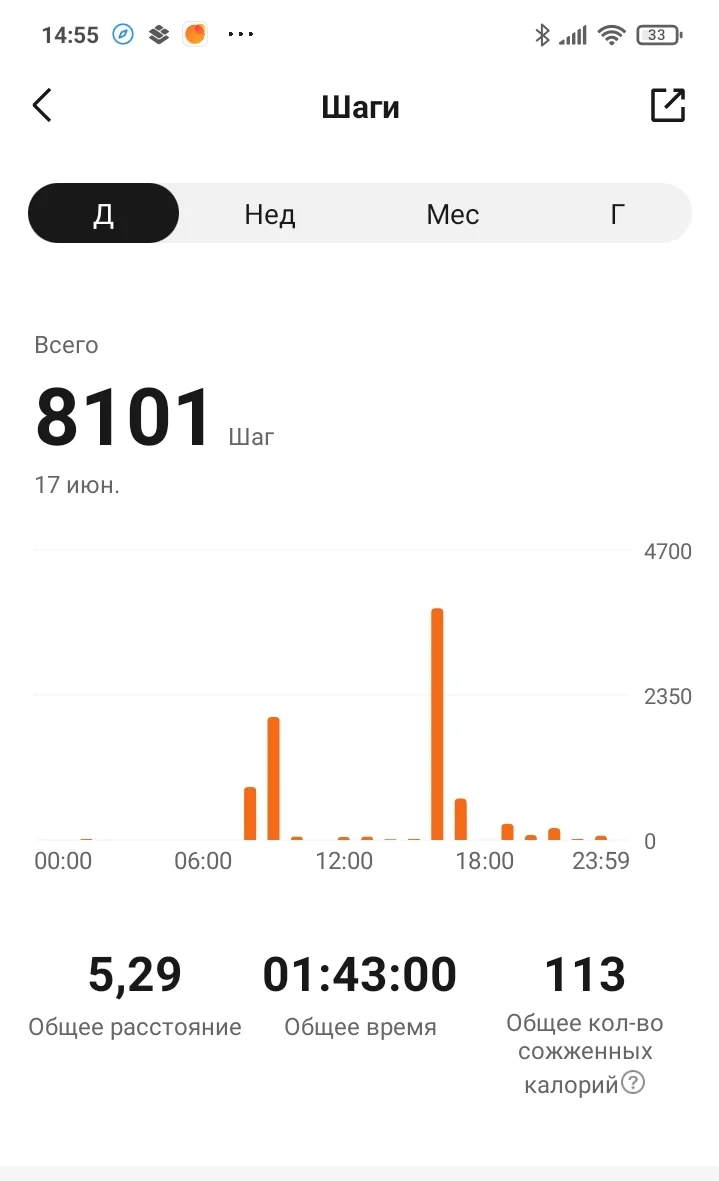719x1181 pixels.
Task: Go back from the Шаги screen
Action: [42, 106]
